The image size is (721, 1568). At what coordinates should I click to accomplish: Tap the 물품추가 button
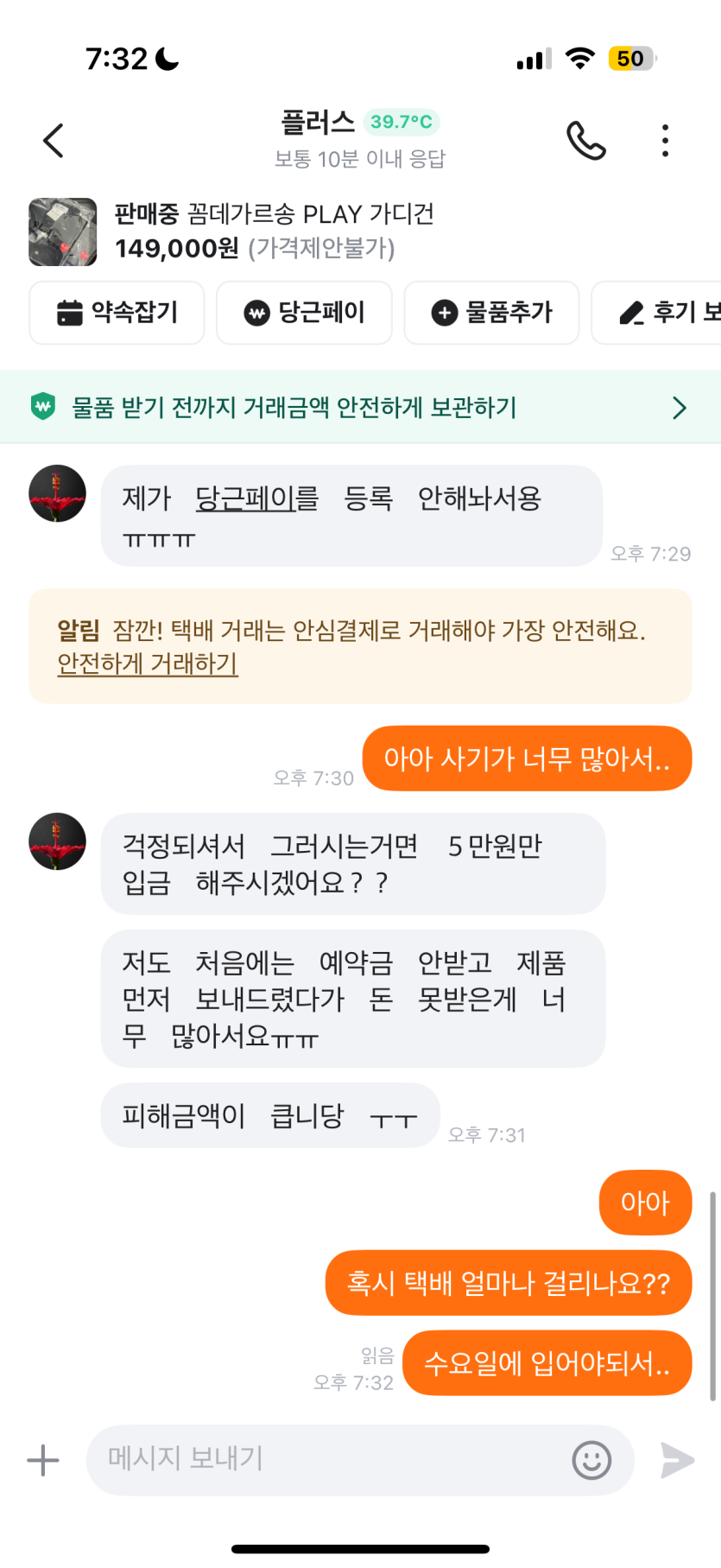tap(492, 312)
